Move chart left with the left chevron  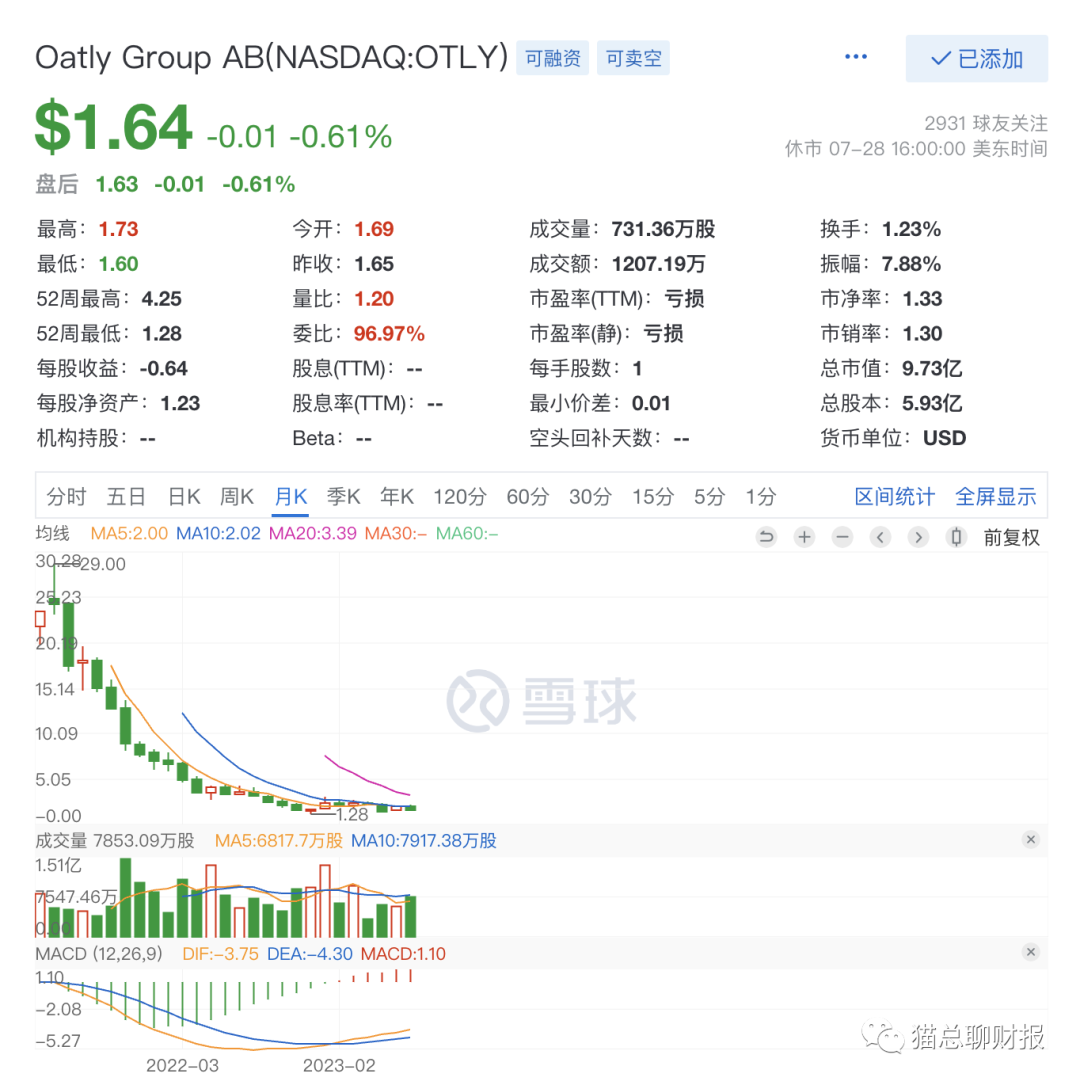(880, 538)
